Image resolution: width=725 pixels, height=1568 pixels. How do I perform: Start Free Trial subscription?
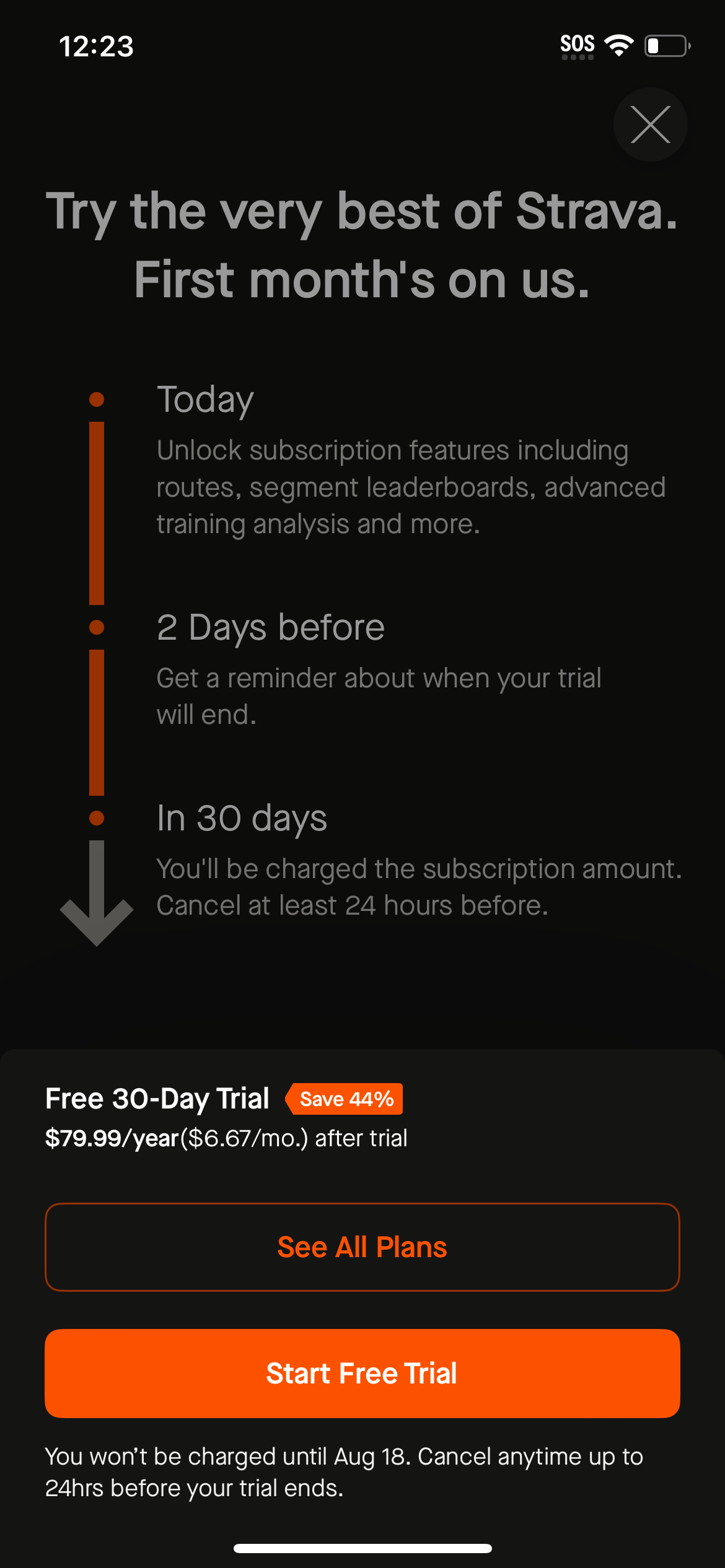click(x=362, y=1373)
